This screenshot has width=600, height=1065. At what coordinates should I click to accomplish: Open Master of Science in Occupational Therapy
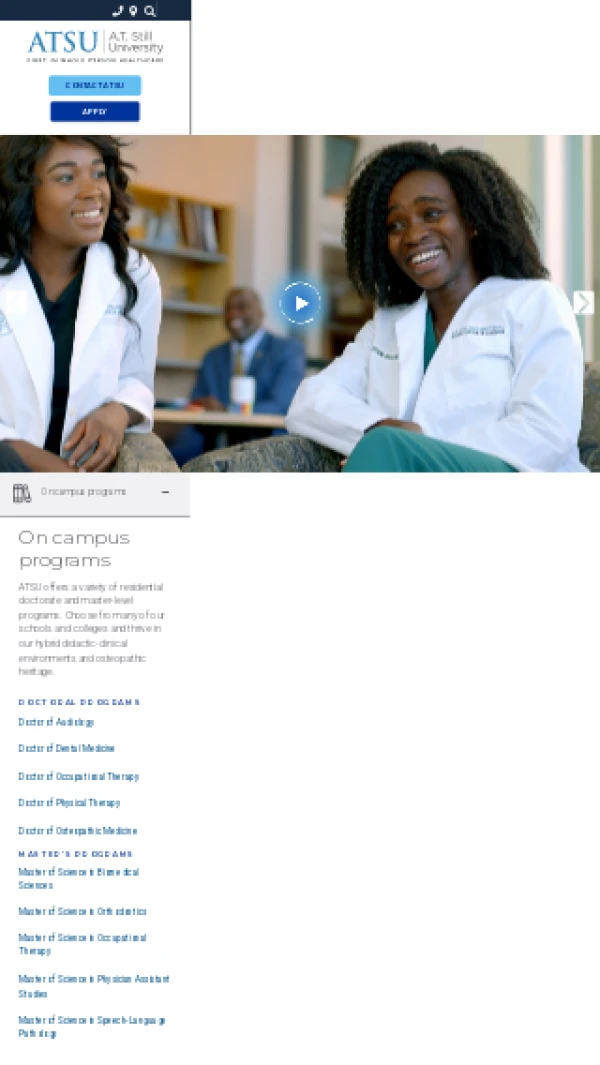pyautogui.click(x=82, y=944)
